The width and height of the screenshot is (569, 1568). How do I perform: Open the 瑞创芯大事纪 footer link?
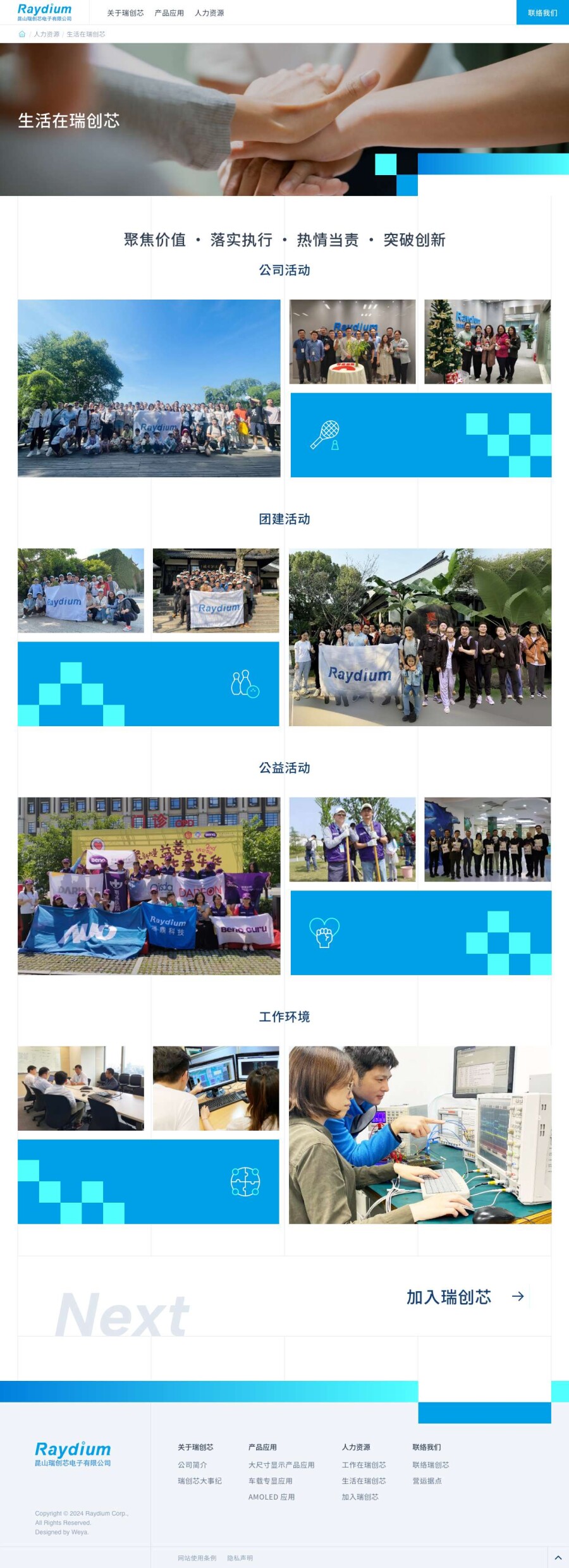tap(200, 1480)
